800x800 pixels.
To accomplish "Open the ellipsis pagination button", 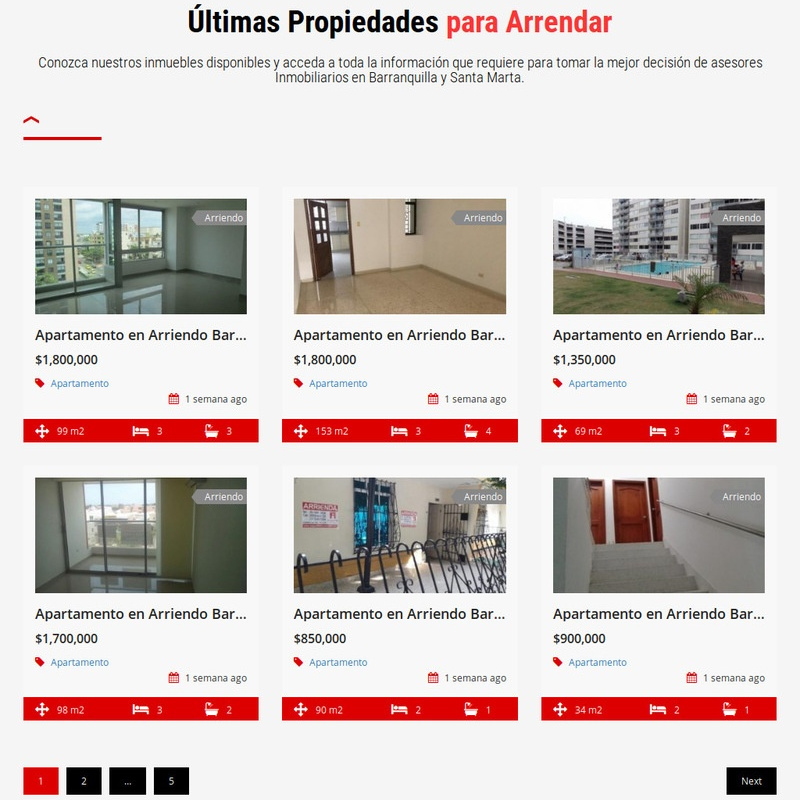I will pos(128,781).
